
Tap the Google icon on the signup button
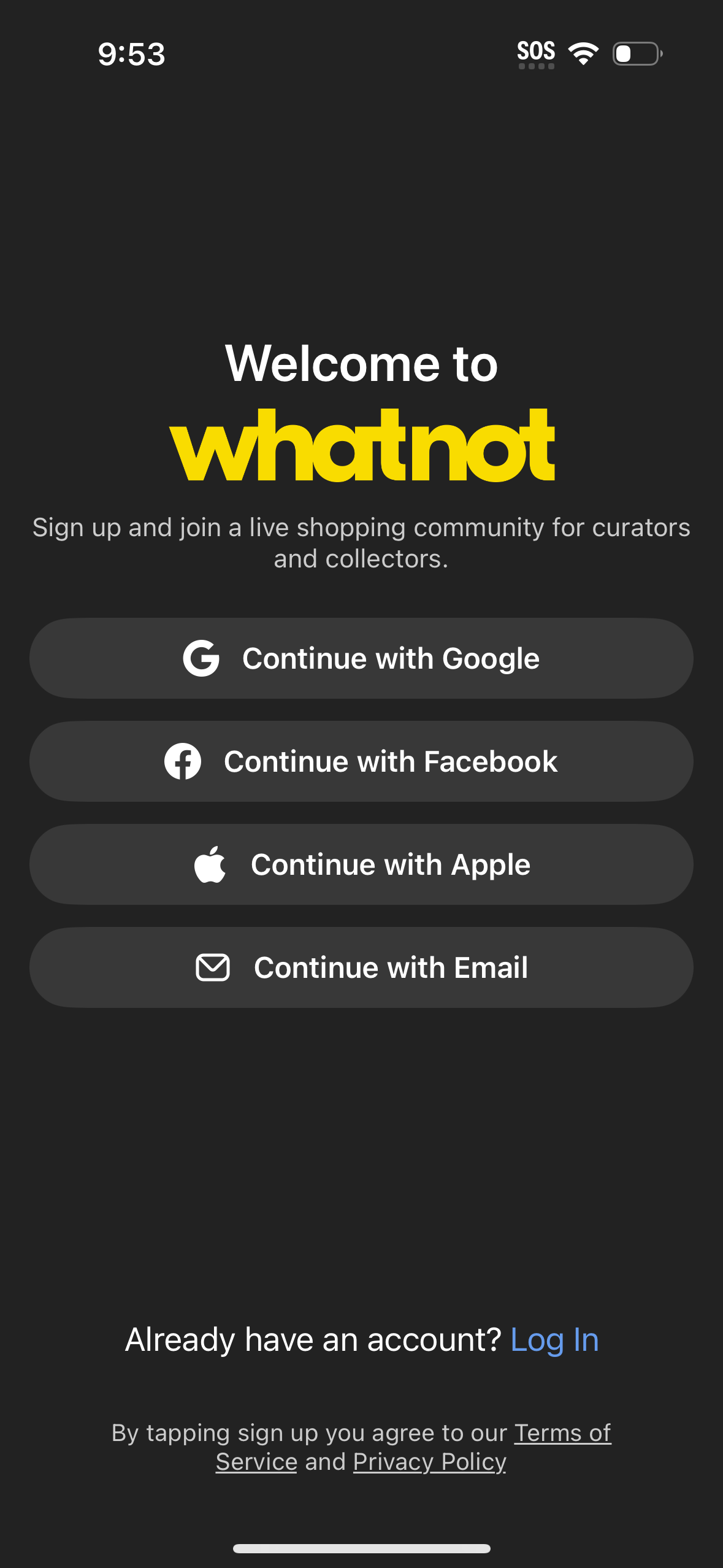click(201, 658)
